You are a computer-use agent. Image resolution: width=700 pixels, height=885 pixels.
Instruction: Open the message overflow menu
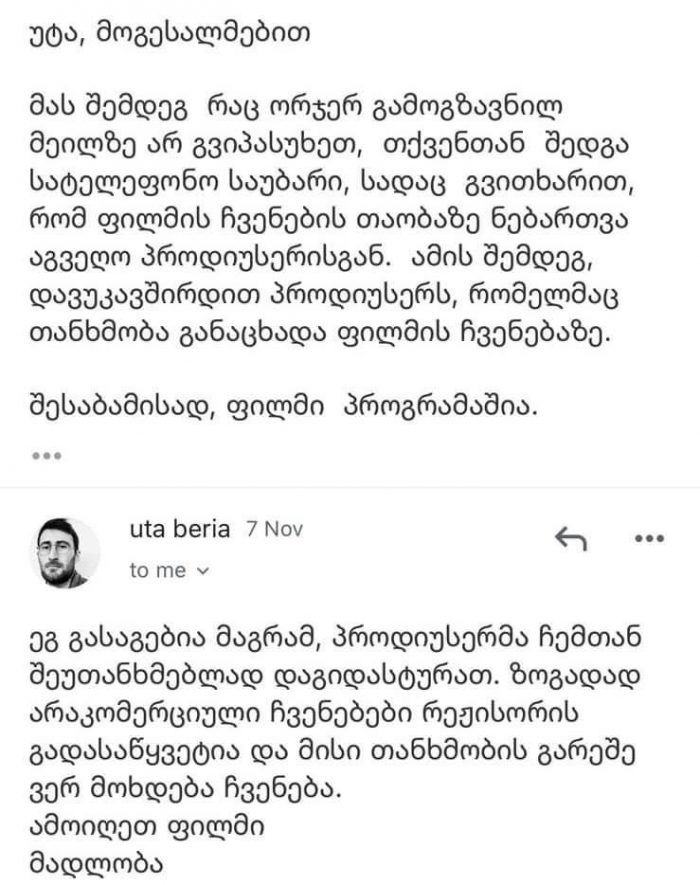click(650, 538)
